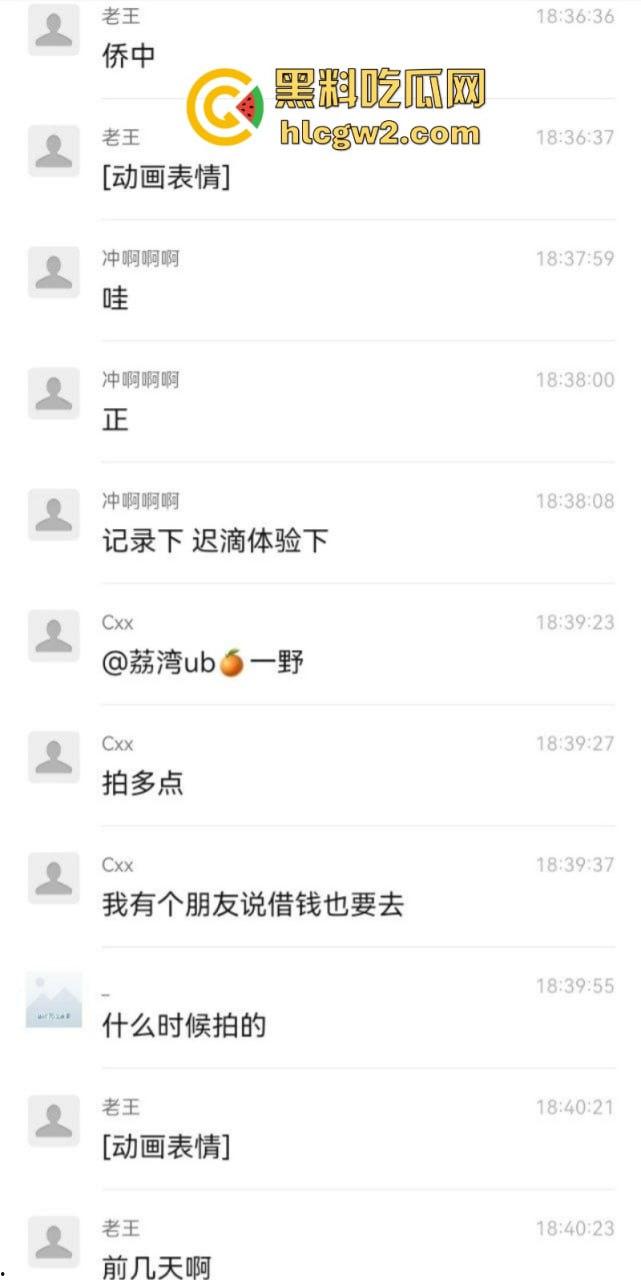Tap 老王's avatar beside the 侨中 message

click(53, 30)
